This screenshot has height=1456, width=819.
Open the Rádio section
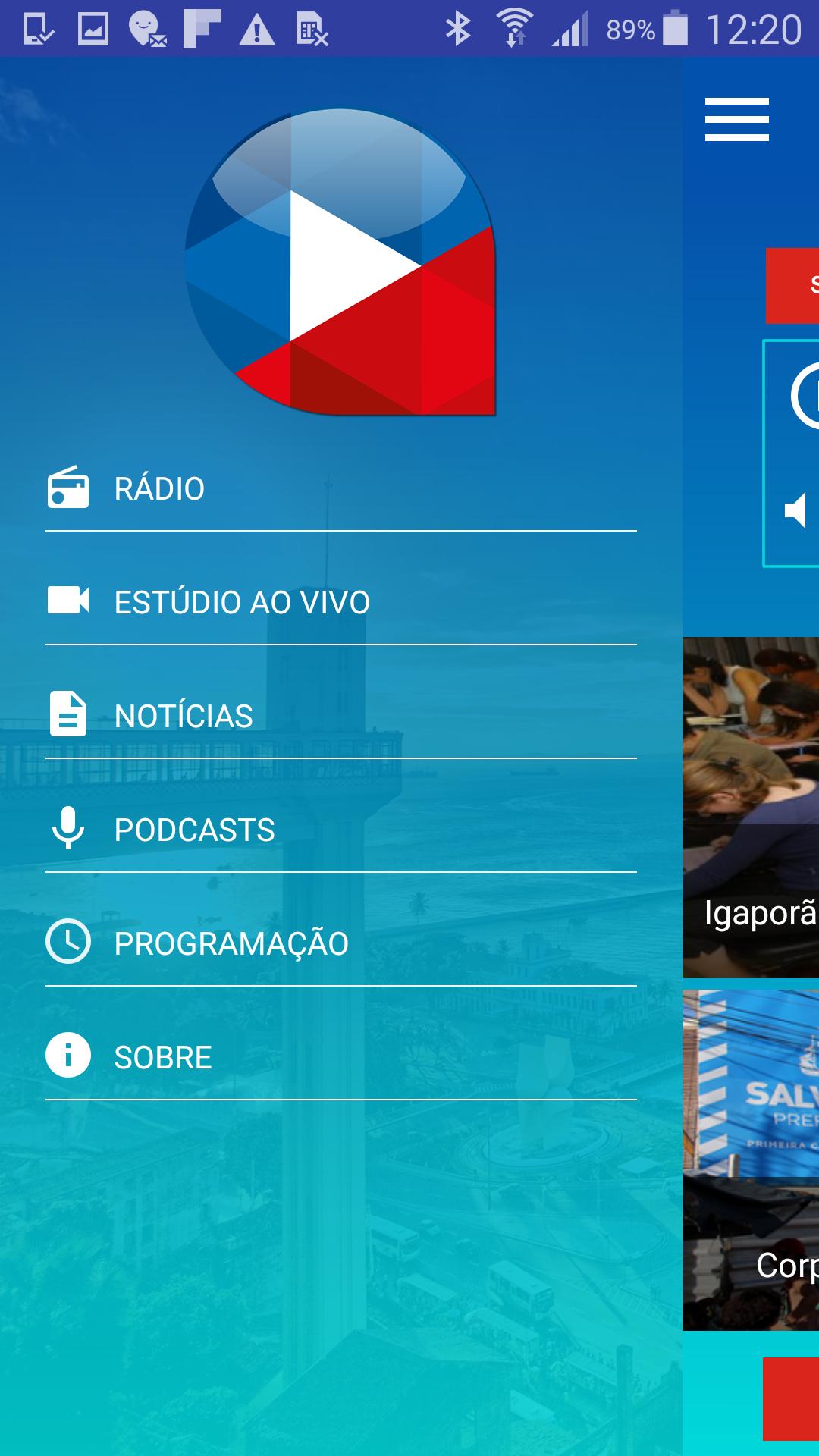159,489
